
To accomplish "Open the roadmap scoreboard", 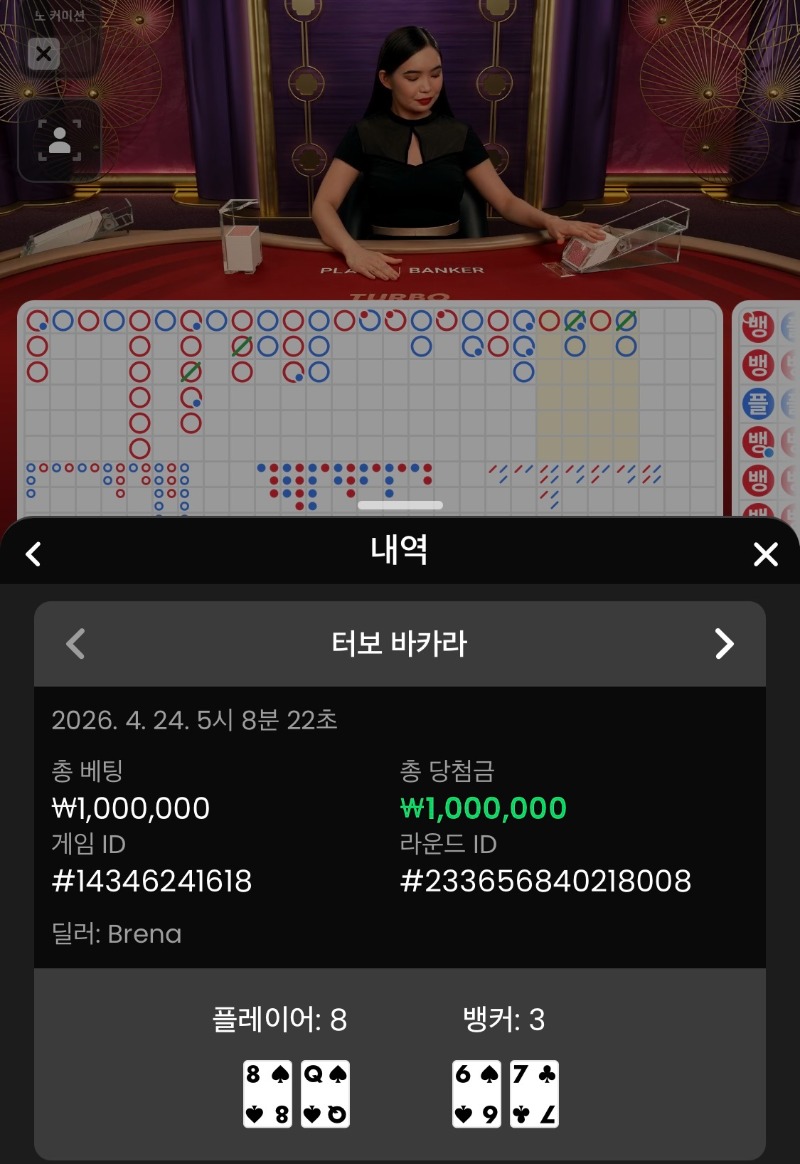I will click(370, 410).
